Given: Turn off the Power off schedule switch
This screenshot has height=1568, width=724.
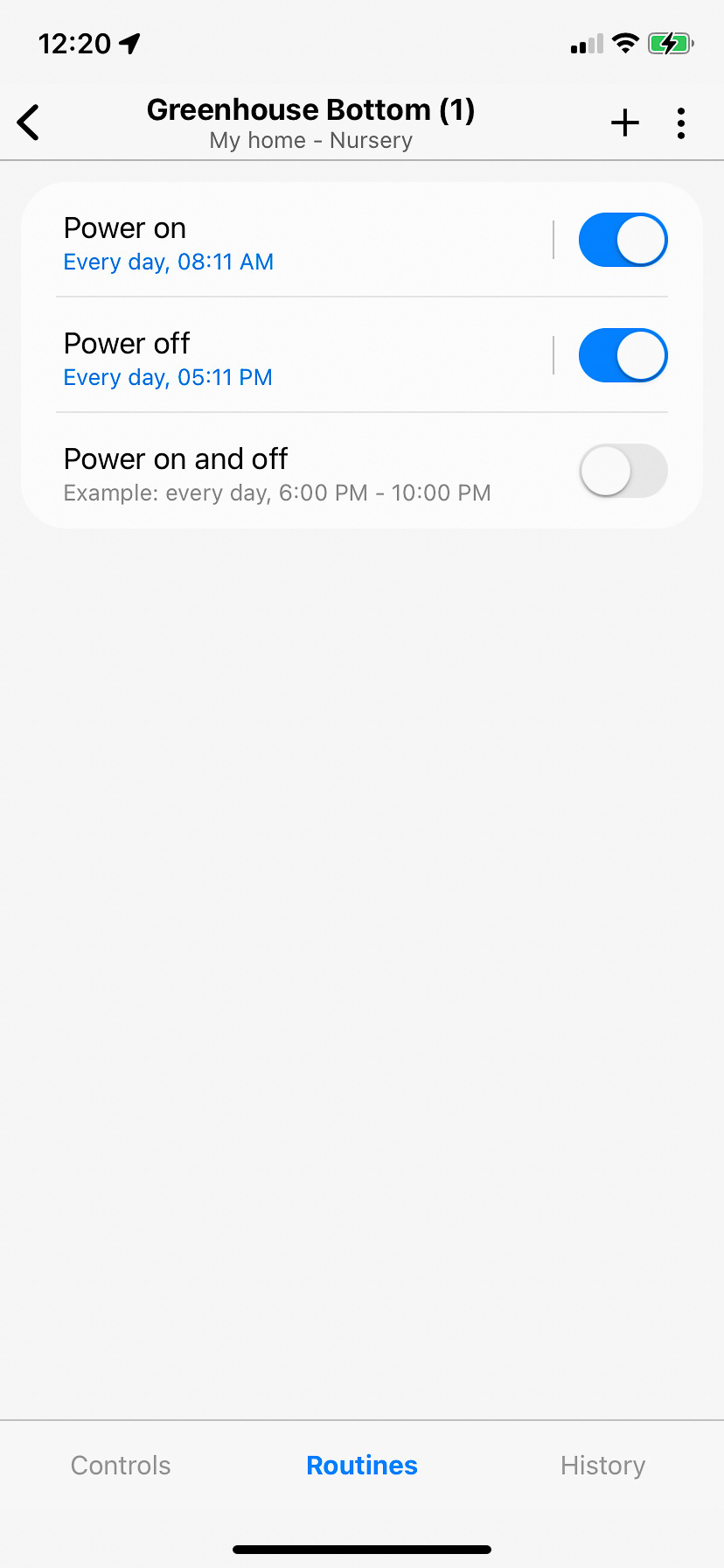Looking at the screenshot, I should [623, 355].
